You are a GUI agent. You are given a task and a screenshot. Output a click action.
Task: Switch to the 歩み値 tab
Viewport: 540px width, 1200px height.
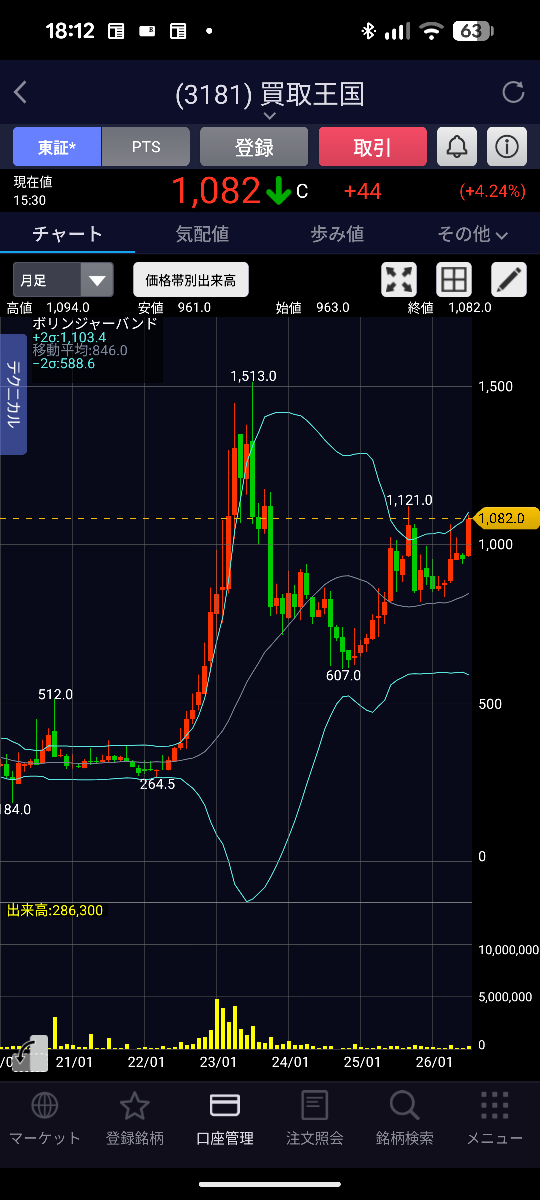coord(337,234)
